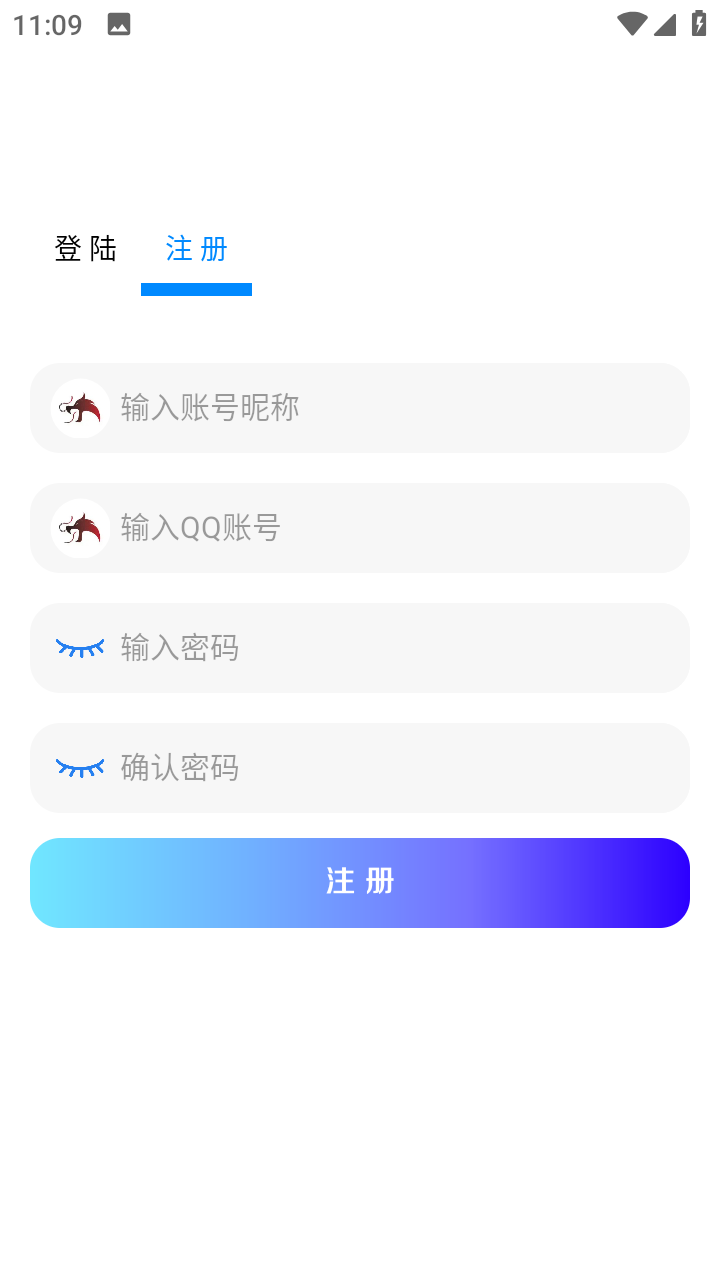The height and width of the screenshot is (1280, 720).
Task: Click the red dragon icon beside 输入QQ账号
Action: pos(79,528)
